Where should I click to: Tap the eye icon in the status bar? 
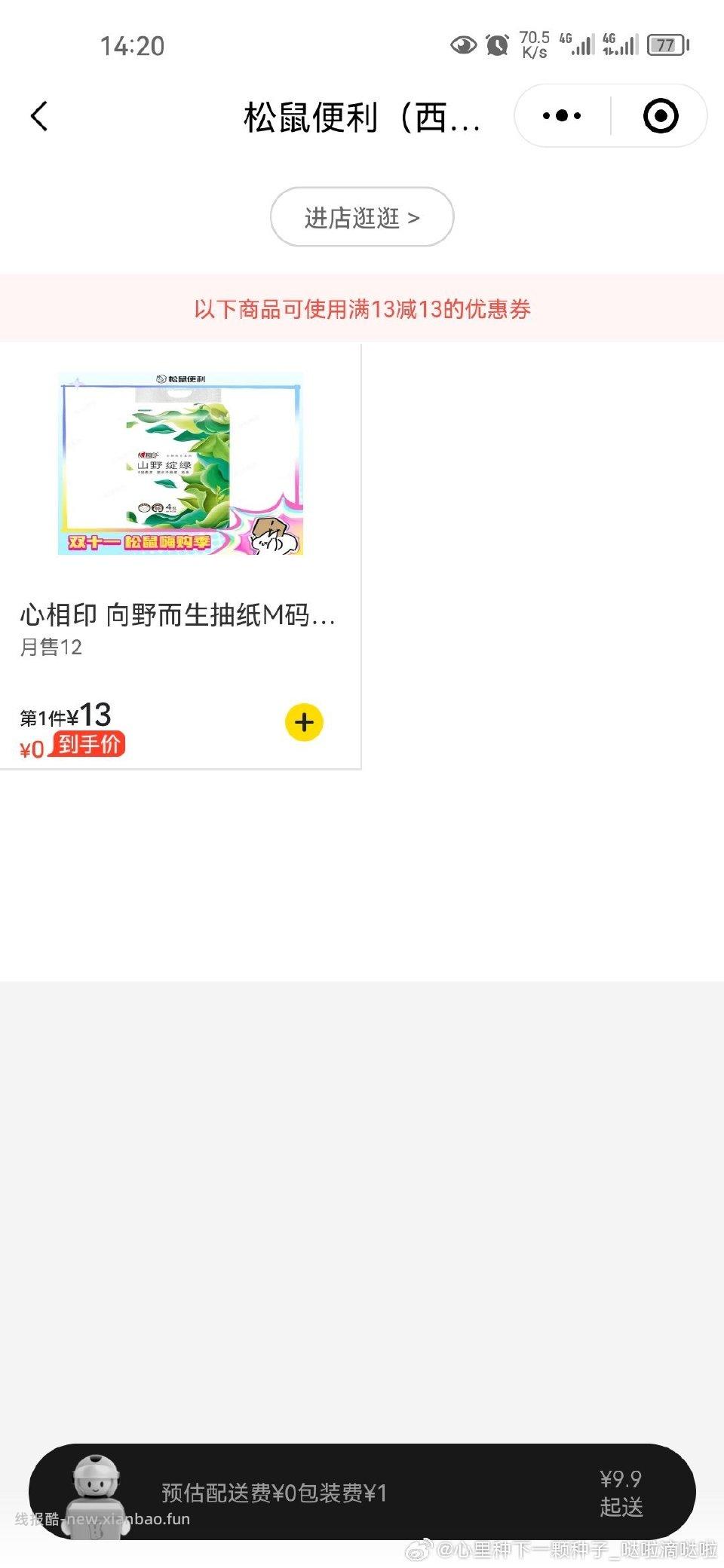(463, 45)
